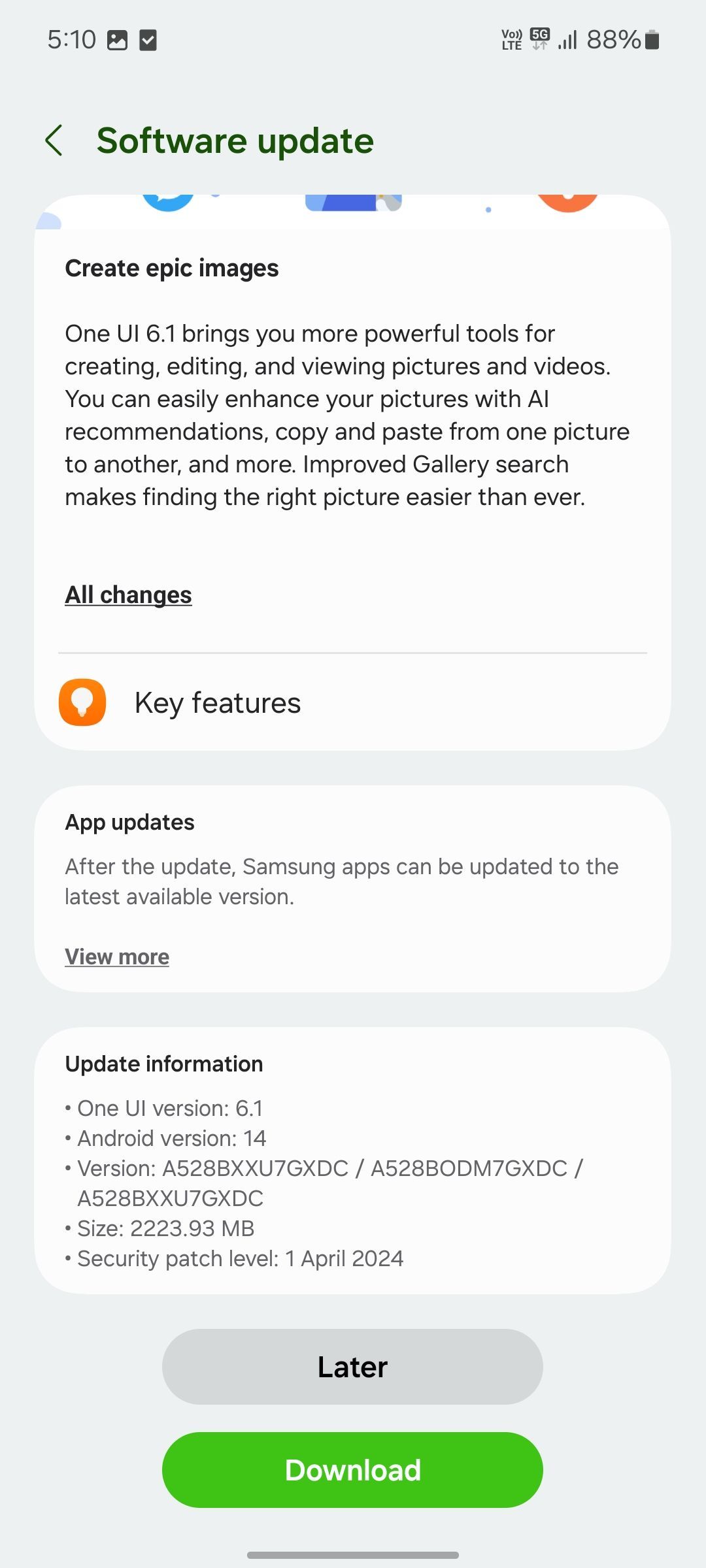
Task: Download the One UI 6.1 update
Action: click(x=352, y=1471)
